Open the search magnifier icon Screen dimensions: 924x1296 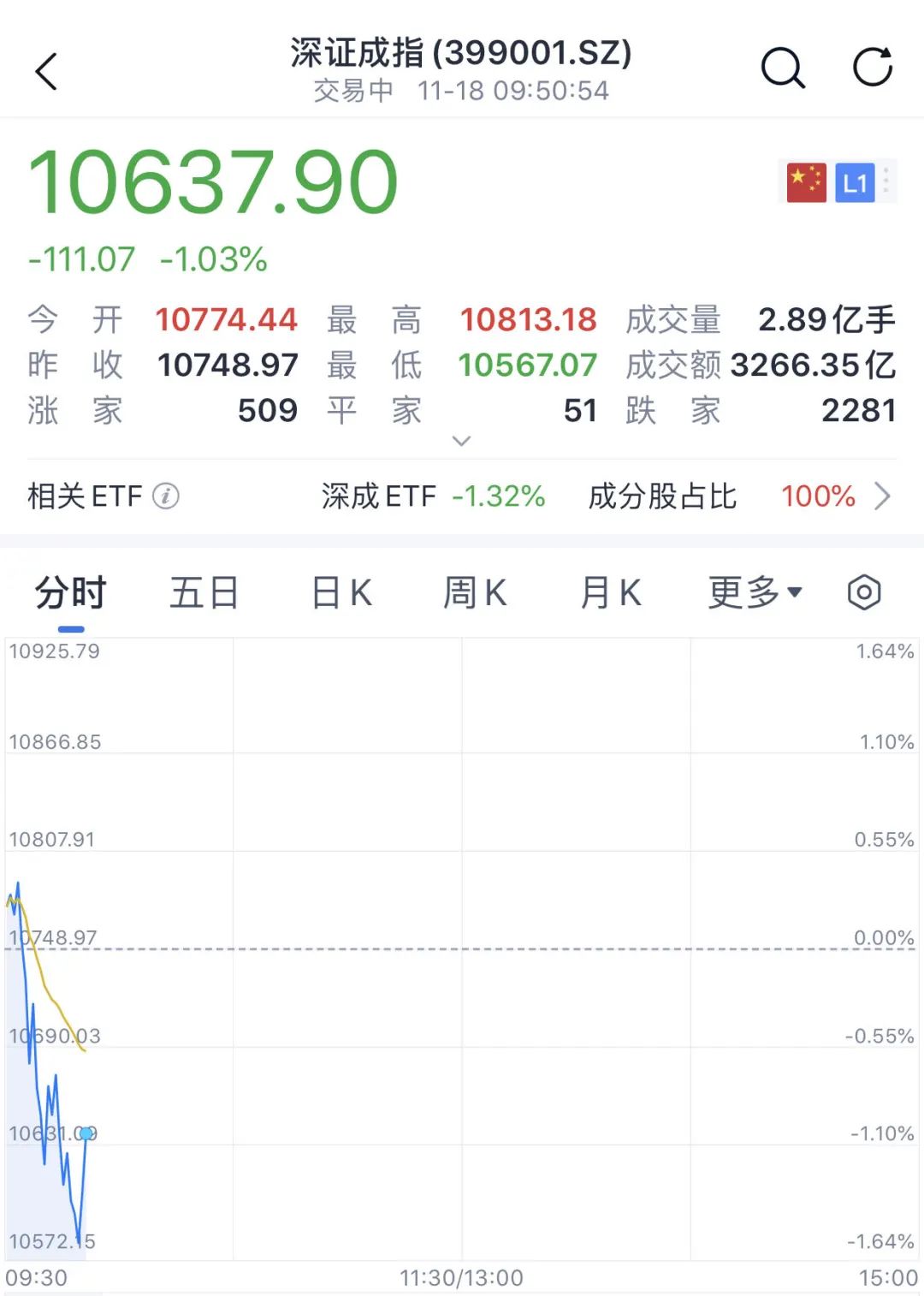[783, 68]
